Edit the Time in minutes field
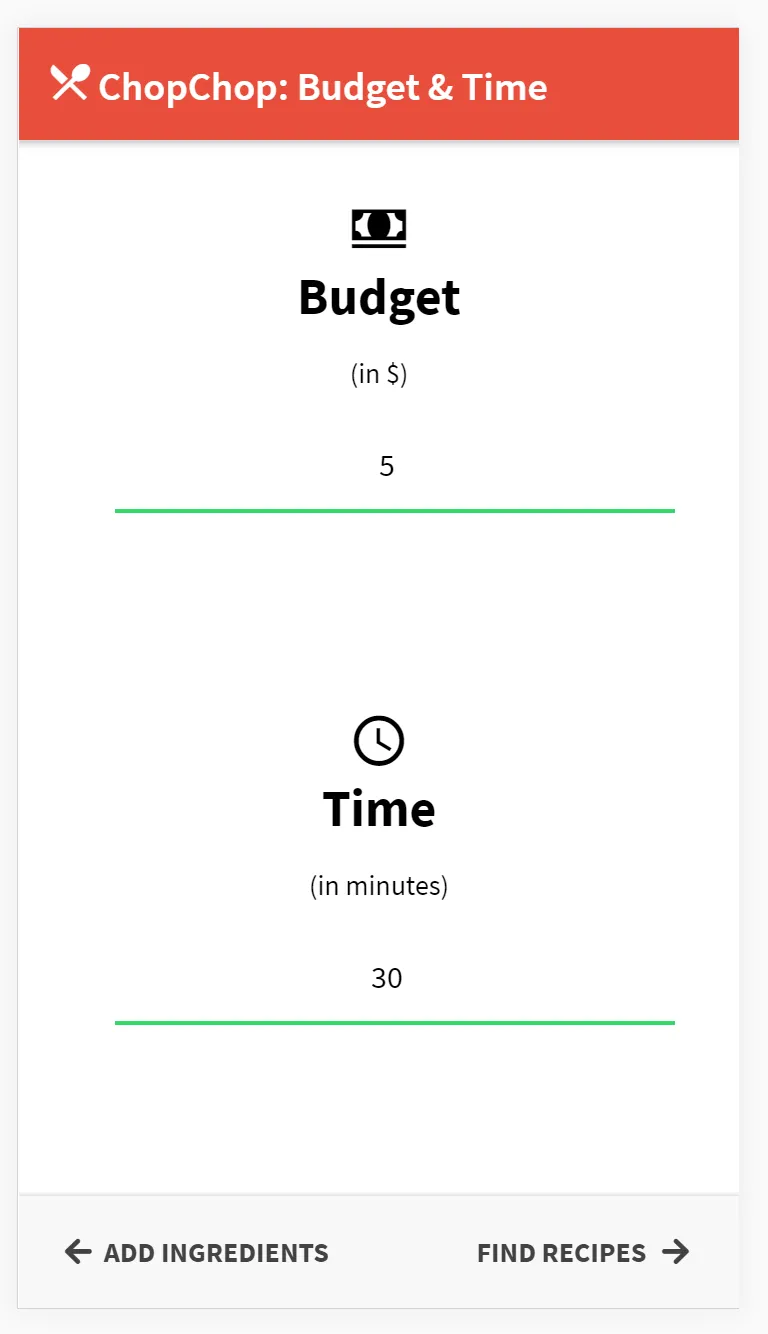The width and height of the screenshot is (768, 1334). 394,979
